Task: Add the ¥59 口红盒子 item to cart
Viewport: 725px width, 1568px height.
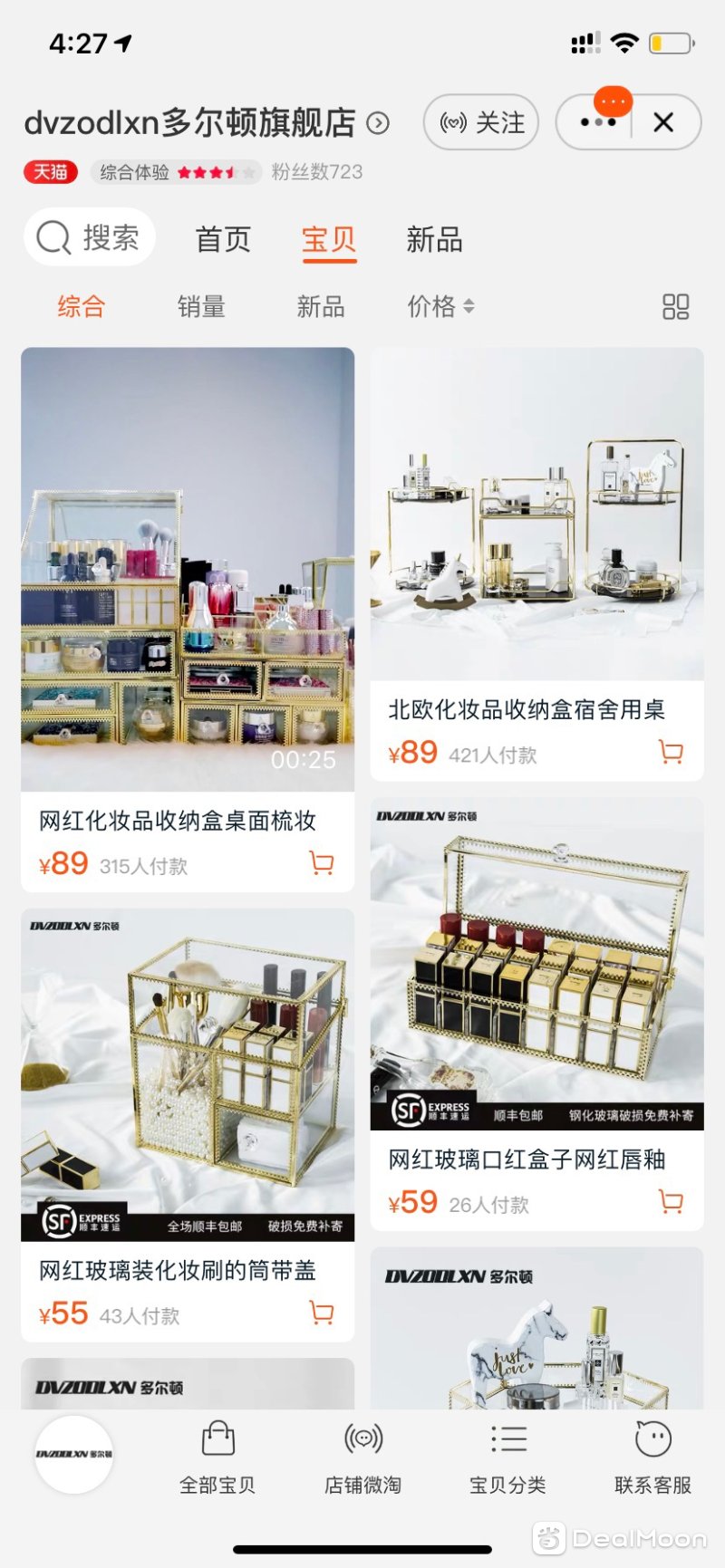Action: pyautogui.click(x=671, y=1202)
